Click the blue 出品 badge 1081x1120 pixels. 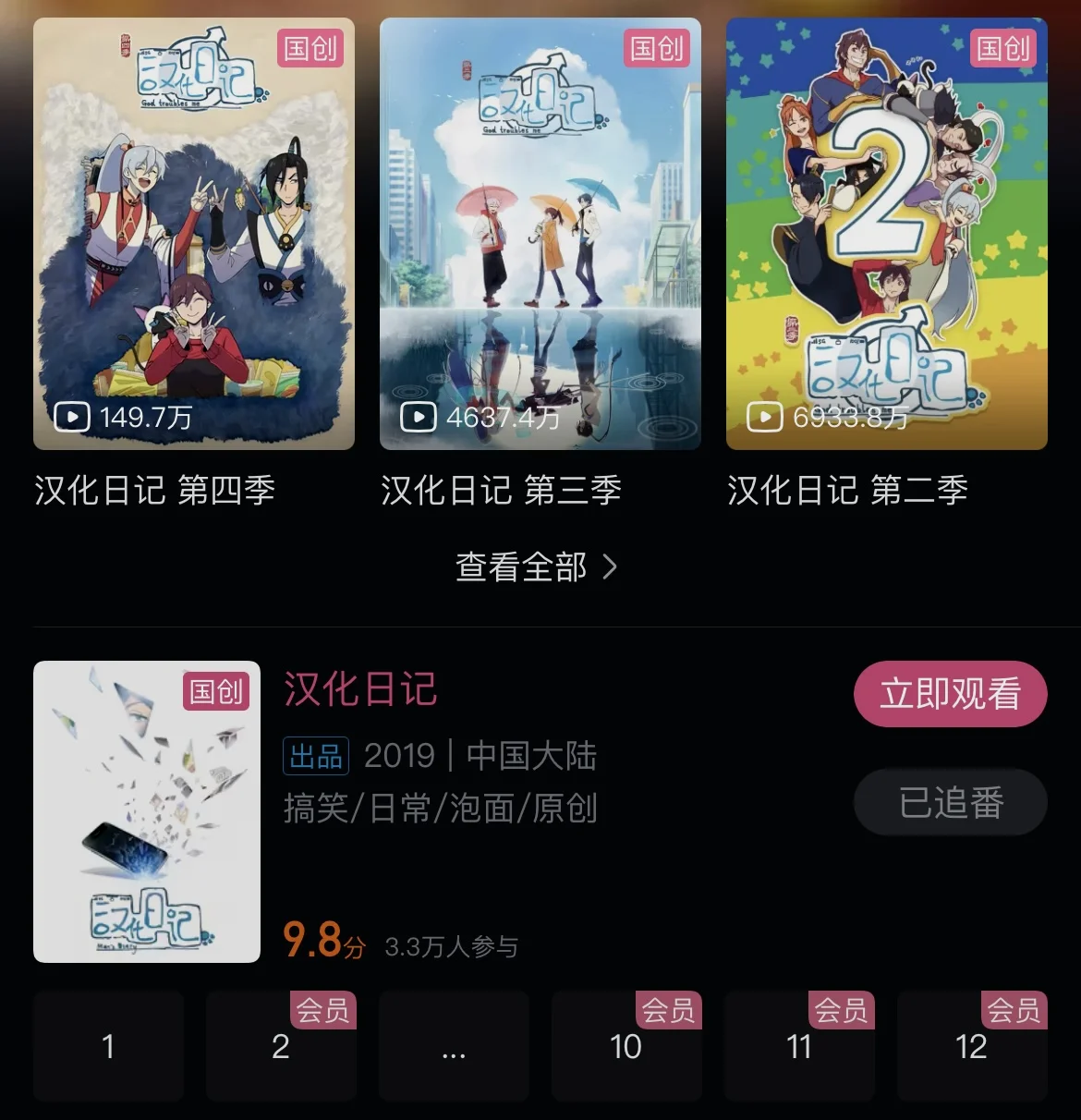pyautogui.click(x=316, y=756)
